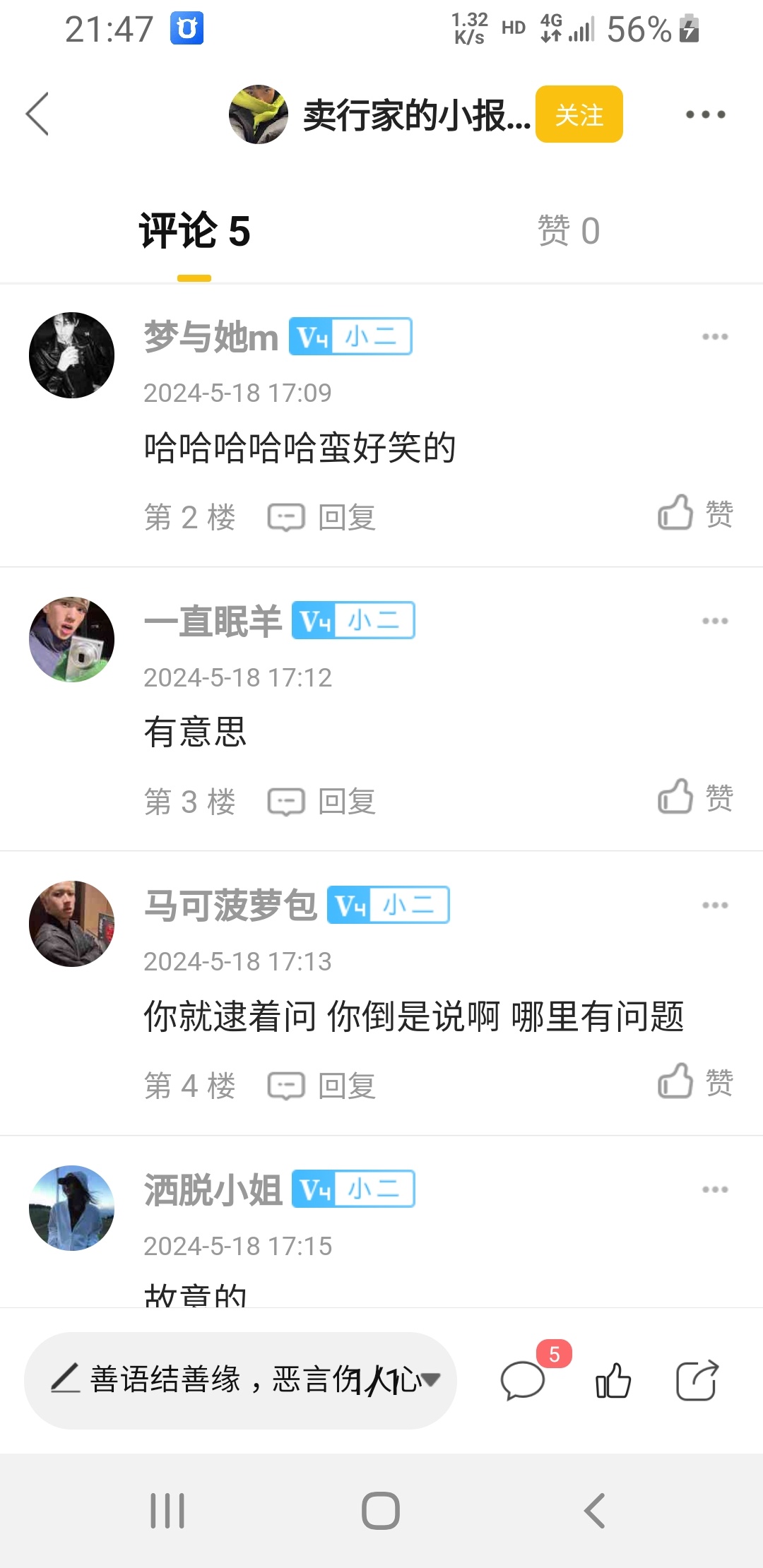The image size is (763, 1568).
Task: Reply to 梦与她m's comment
Action: click(322, 518)
